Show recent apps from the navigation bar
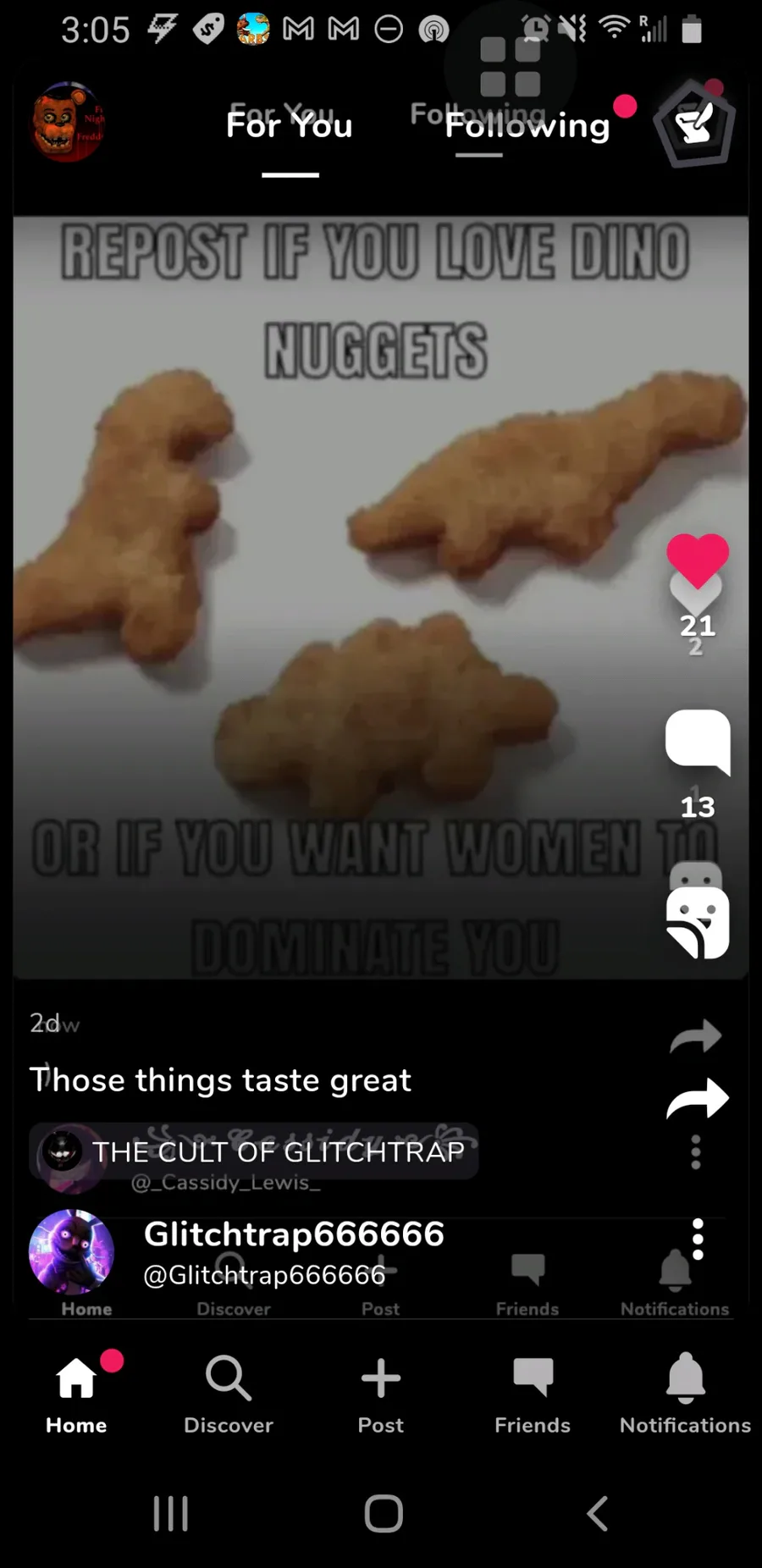Viewport: 762px width, 1568px height. (170, 1513)
